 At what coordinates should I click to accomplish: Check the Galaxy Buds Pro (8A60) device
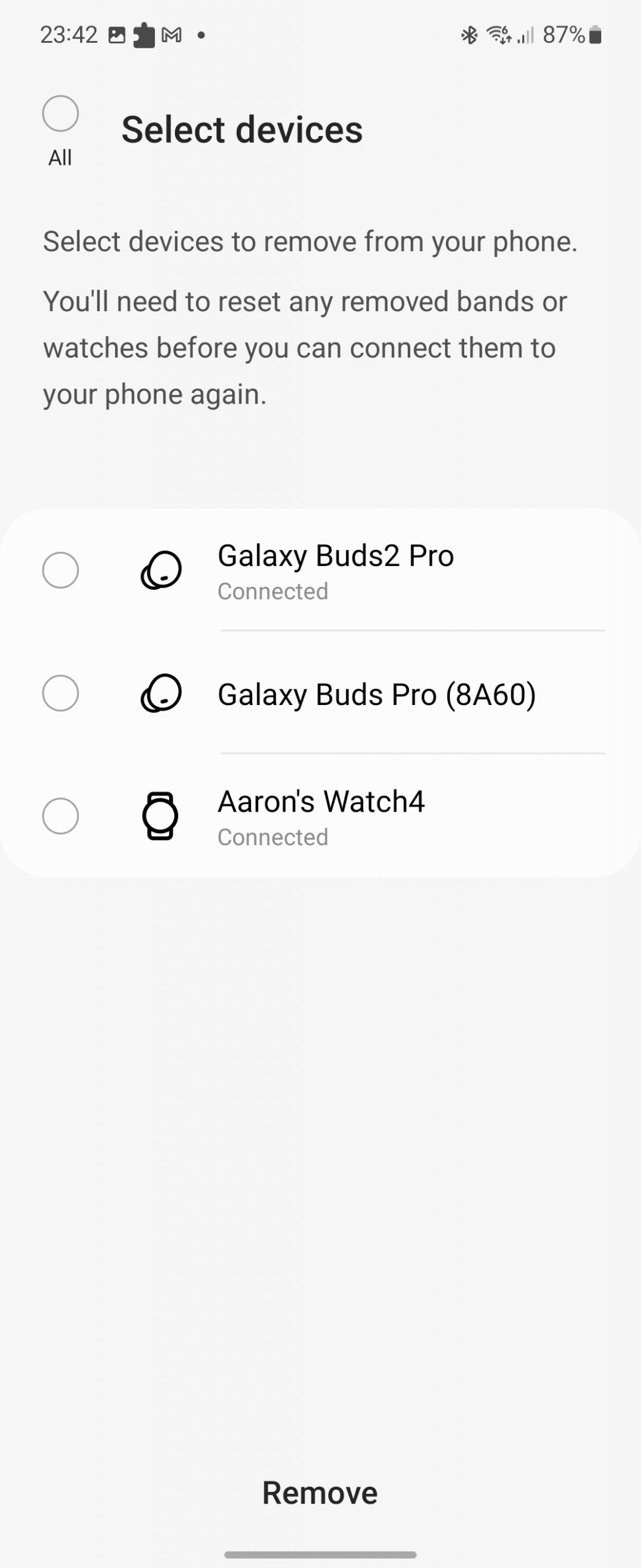pos(60,693)
